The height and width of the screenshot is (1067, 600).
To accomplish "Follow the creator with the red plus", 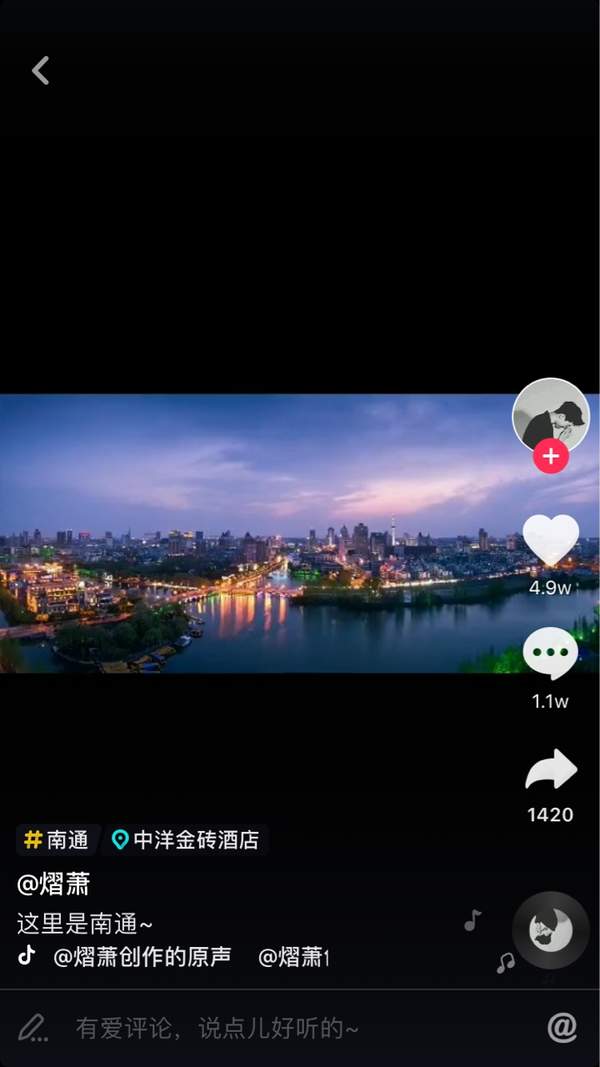I will [x=551, y=457].
